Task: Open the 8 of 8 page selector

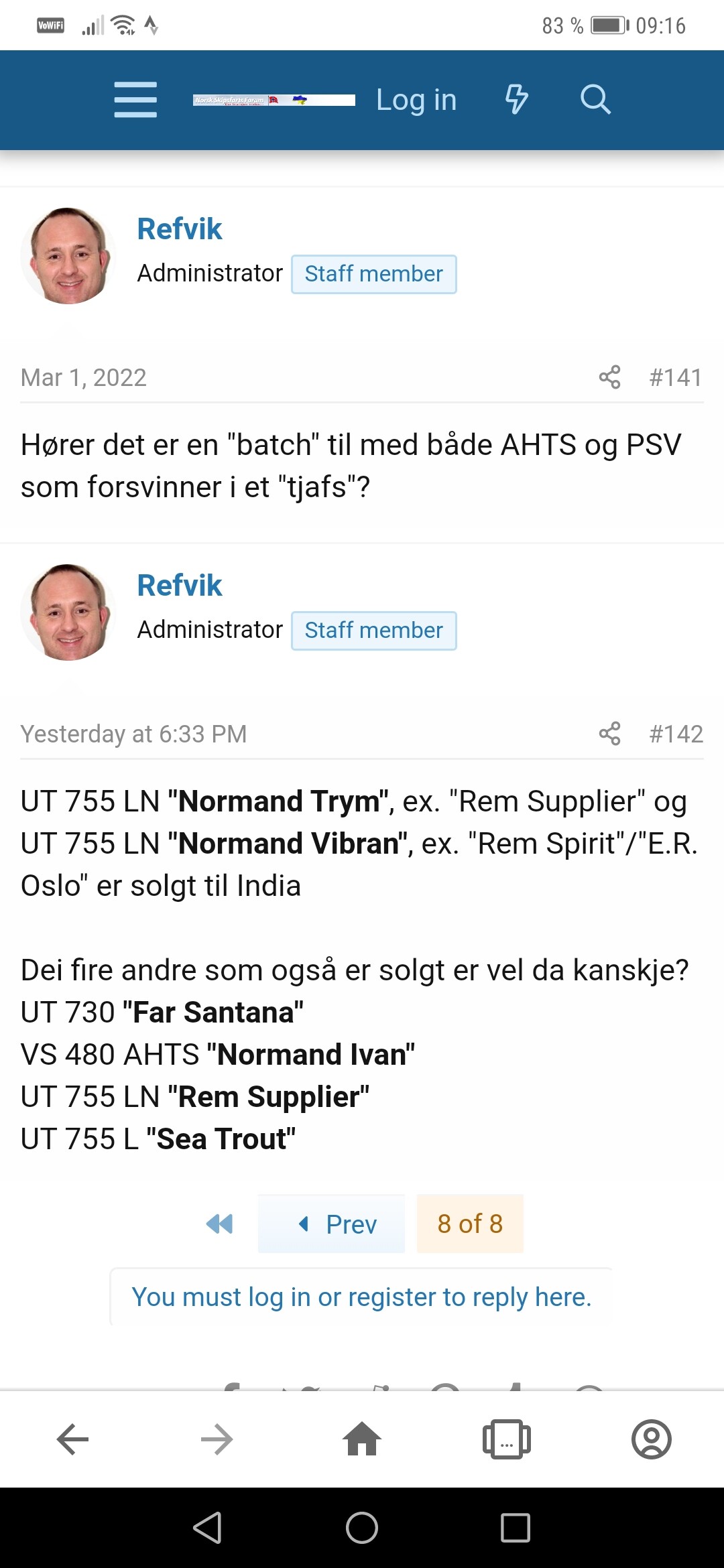Action: point(470,1224)
